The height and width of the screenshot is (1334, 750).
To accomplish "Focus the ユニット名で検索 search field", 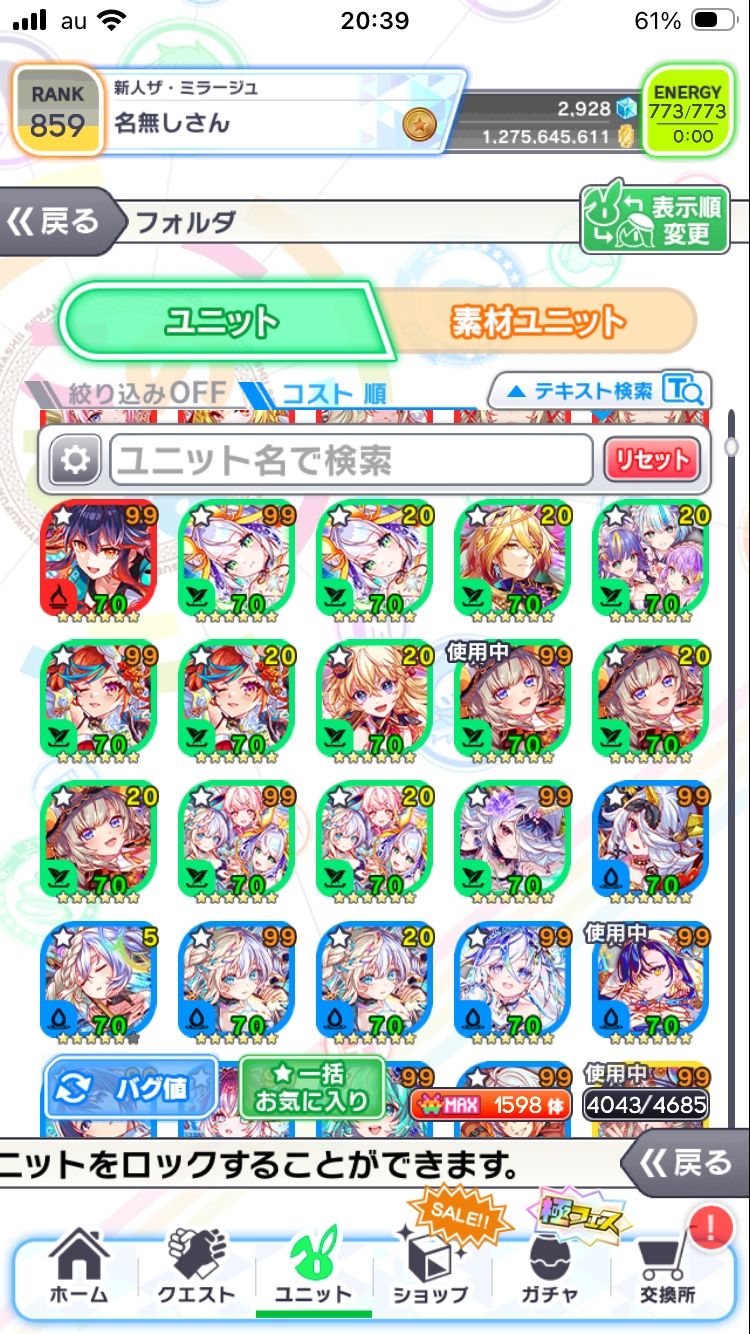I will pos(350,461).
